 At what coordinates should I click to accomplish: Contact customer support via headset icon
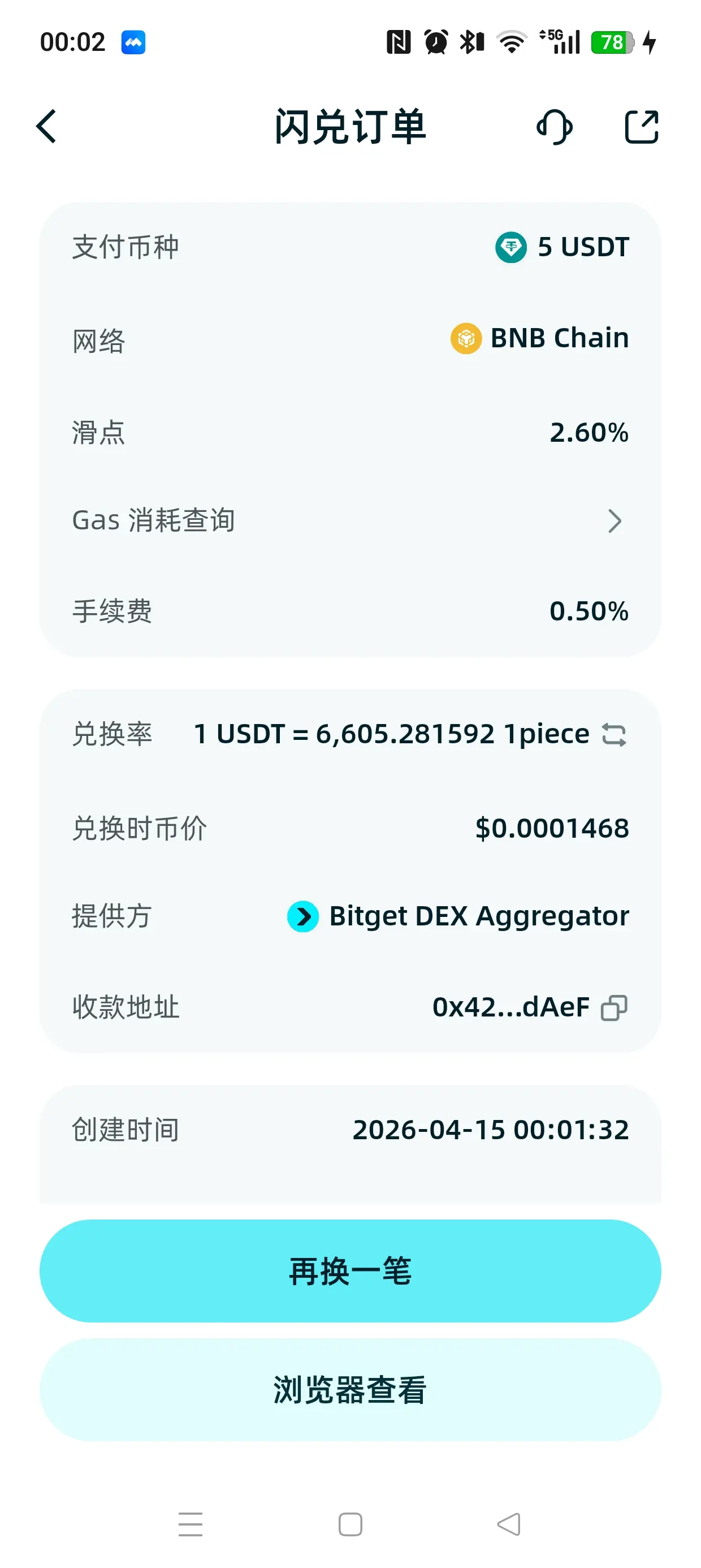tap(555, 127)
